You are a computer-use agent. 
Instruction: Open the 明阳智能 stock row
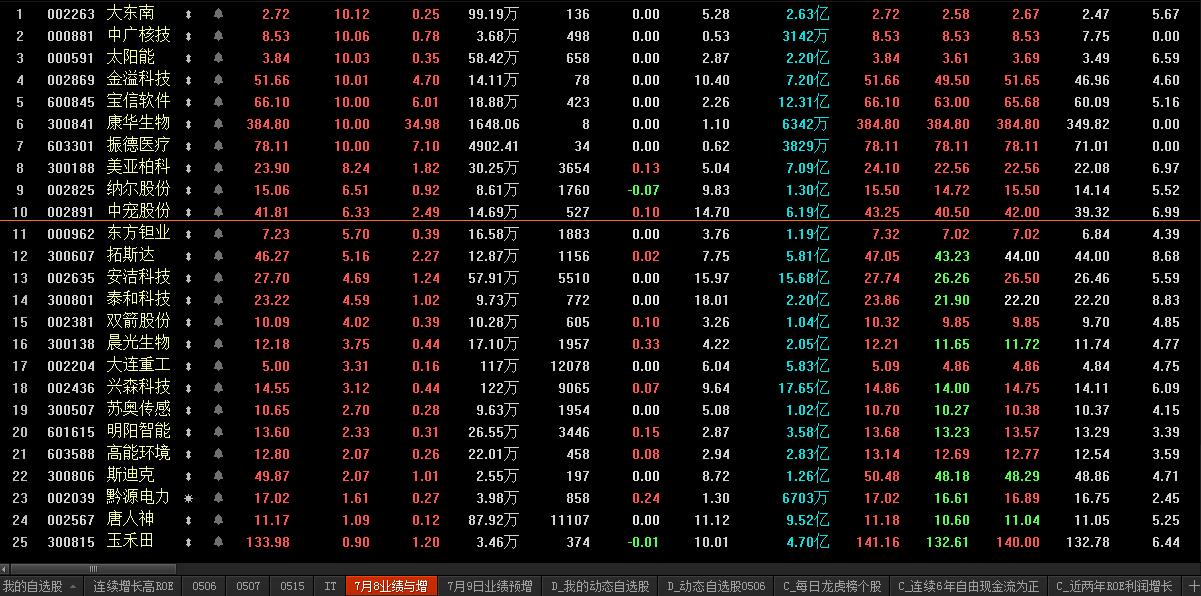138,432
